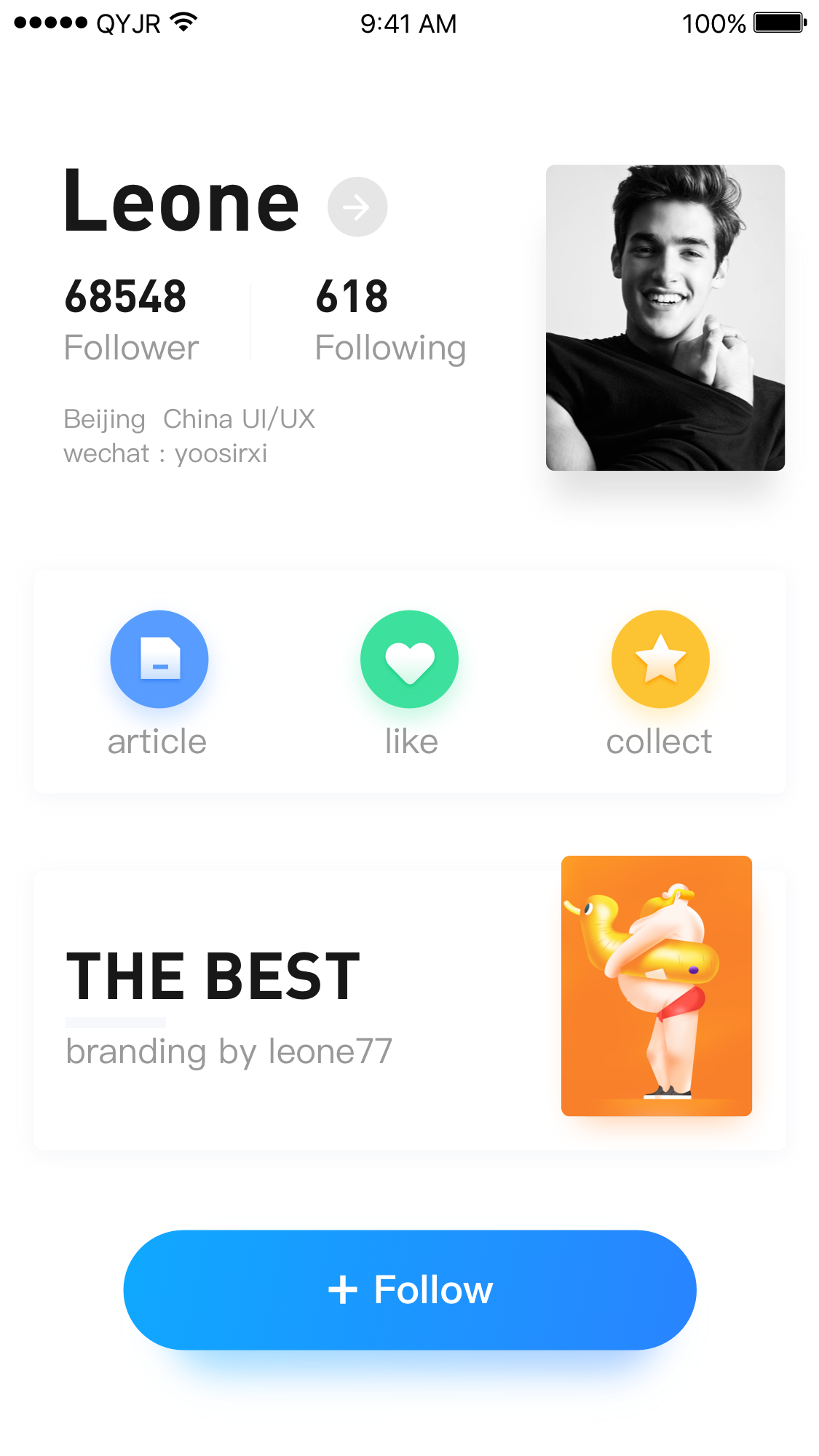This screenshot has height=1456, width=819.
Task: View the 618 Following list
Action: [390, 320]
